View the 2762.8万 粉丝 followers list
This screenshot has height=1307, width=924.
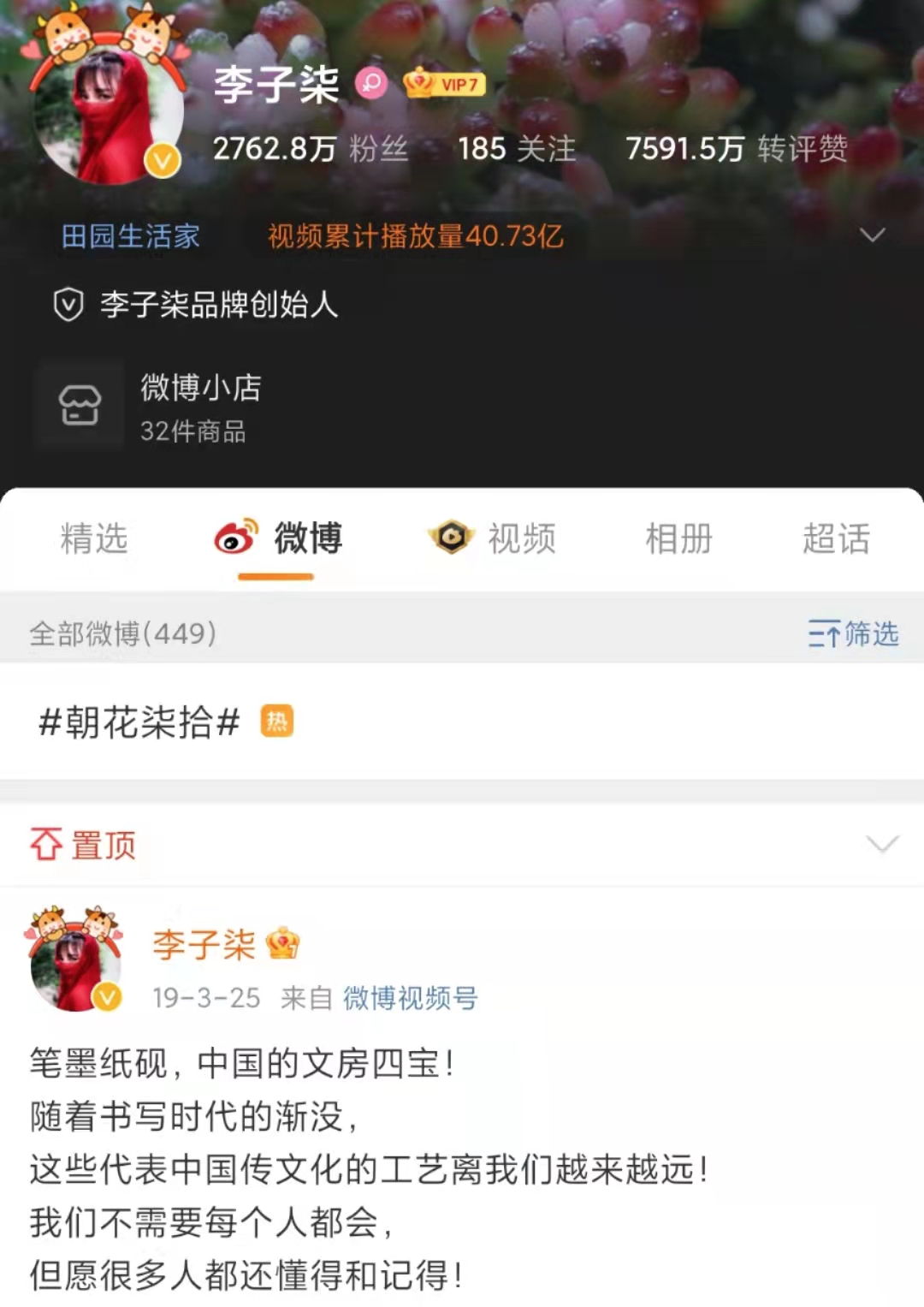pyautogui.click(x=311, y=149)
